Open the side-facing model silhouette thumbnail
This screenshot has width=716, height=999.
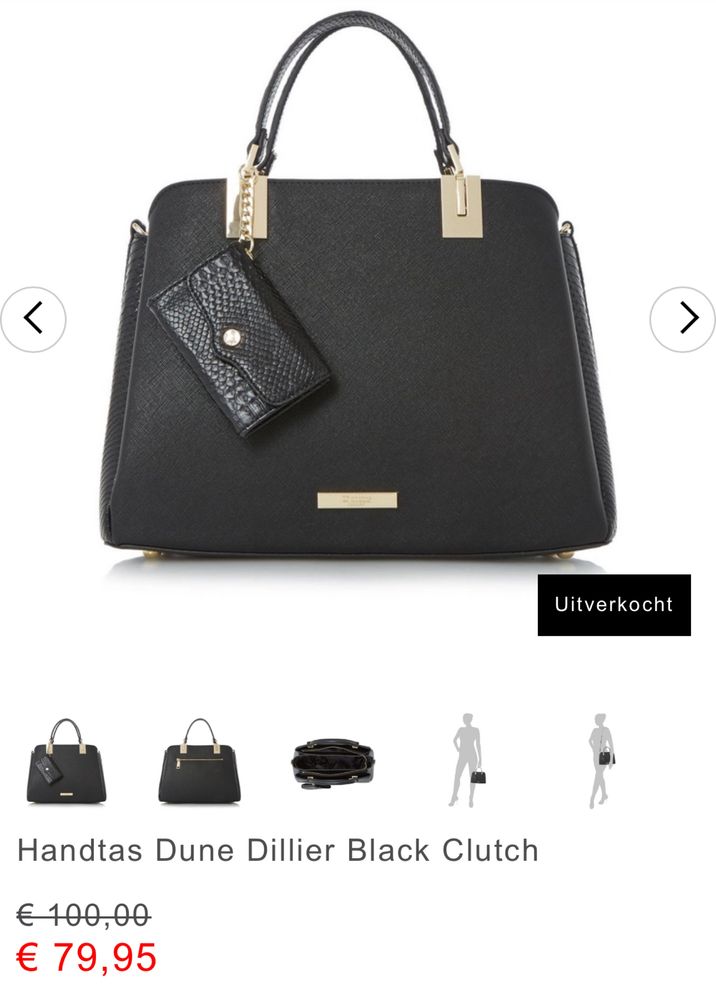point(601,760)
